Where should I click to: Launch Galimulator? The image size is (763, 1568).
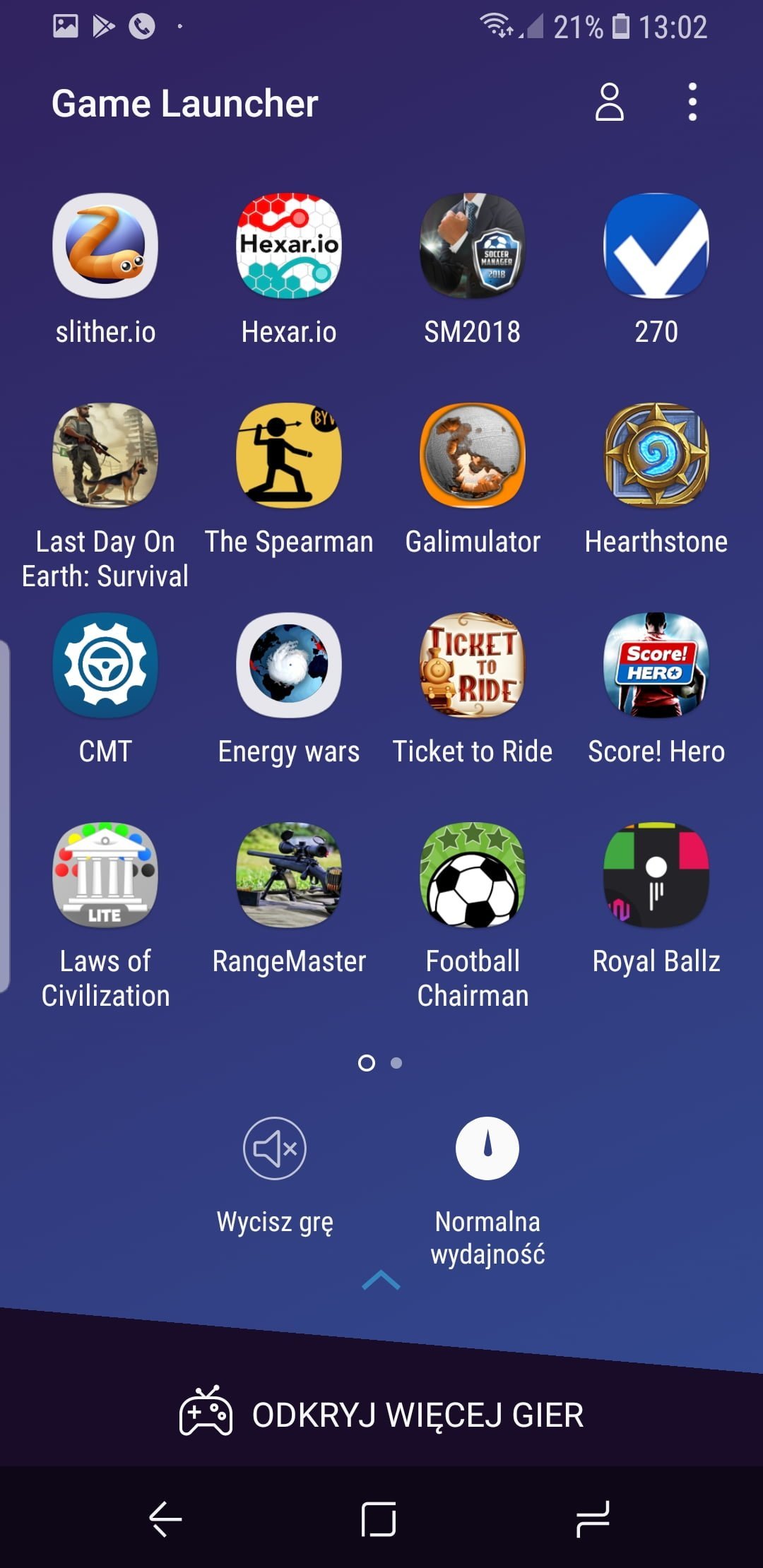(x=473, y=456)
